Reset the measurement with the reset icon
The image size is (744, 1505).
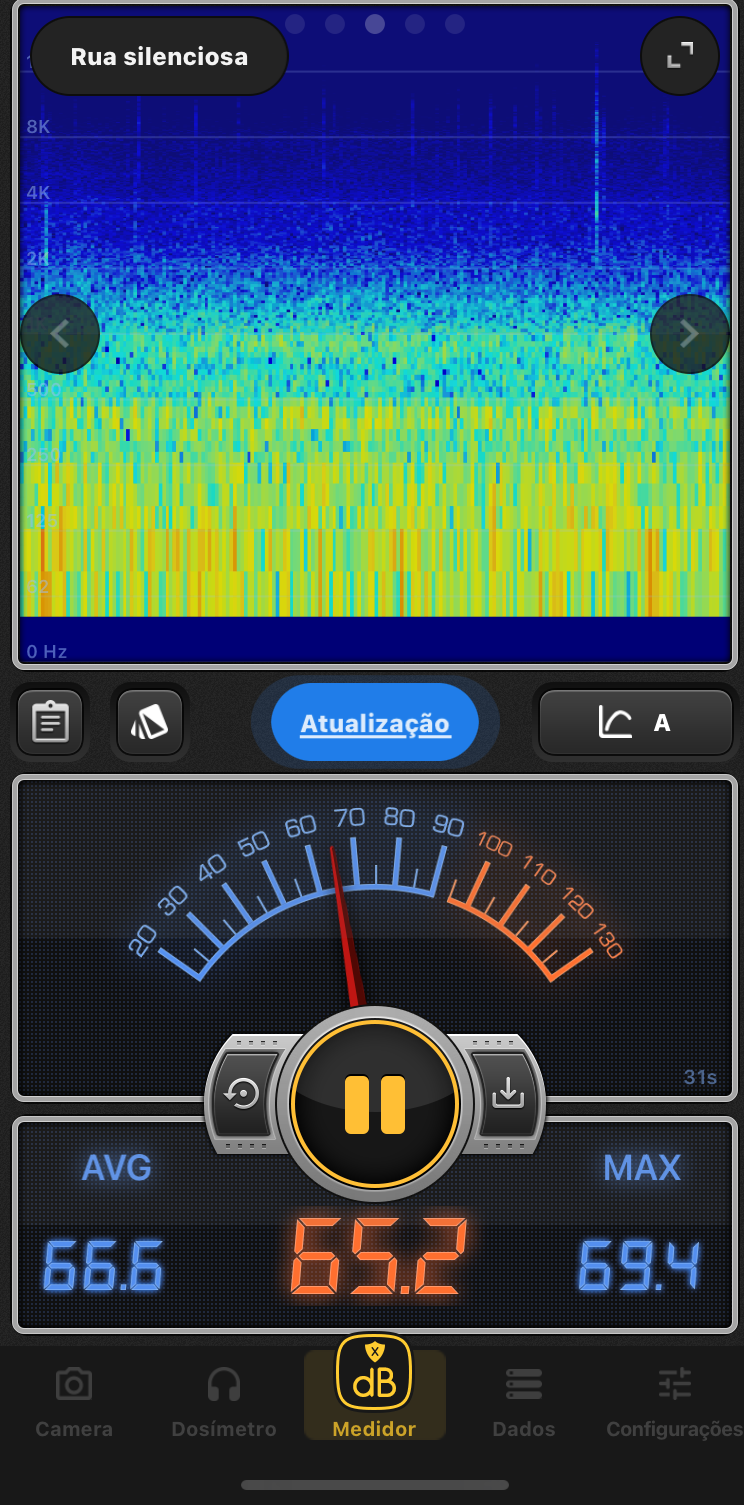(243, 1095)
